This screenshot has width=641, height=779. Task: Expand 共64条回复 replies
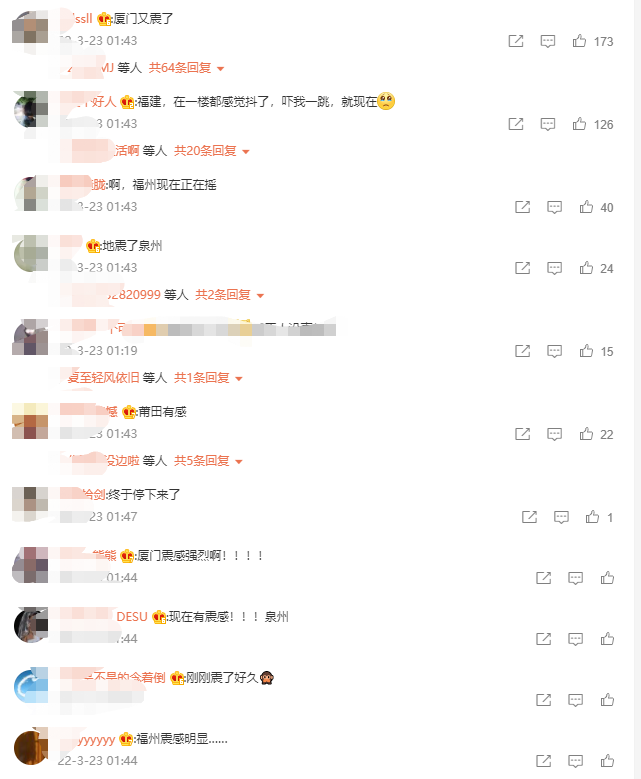pyautogui.click(x=186, y=68)
